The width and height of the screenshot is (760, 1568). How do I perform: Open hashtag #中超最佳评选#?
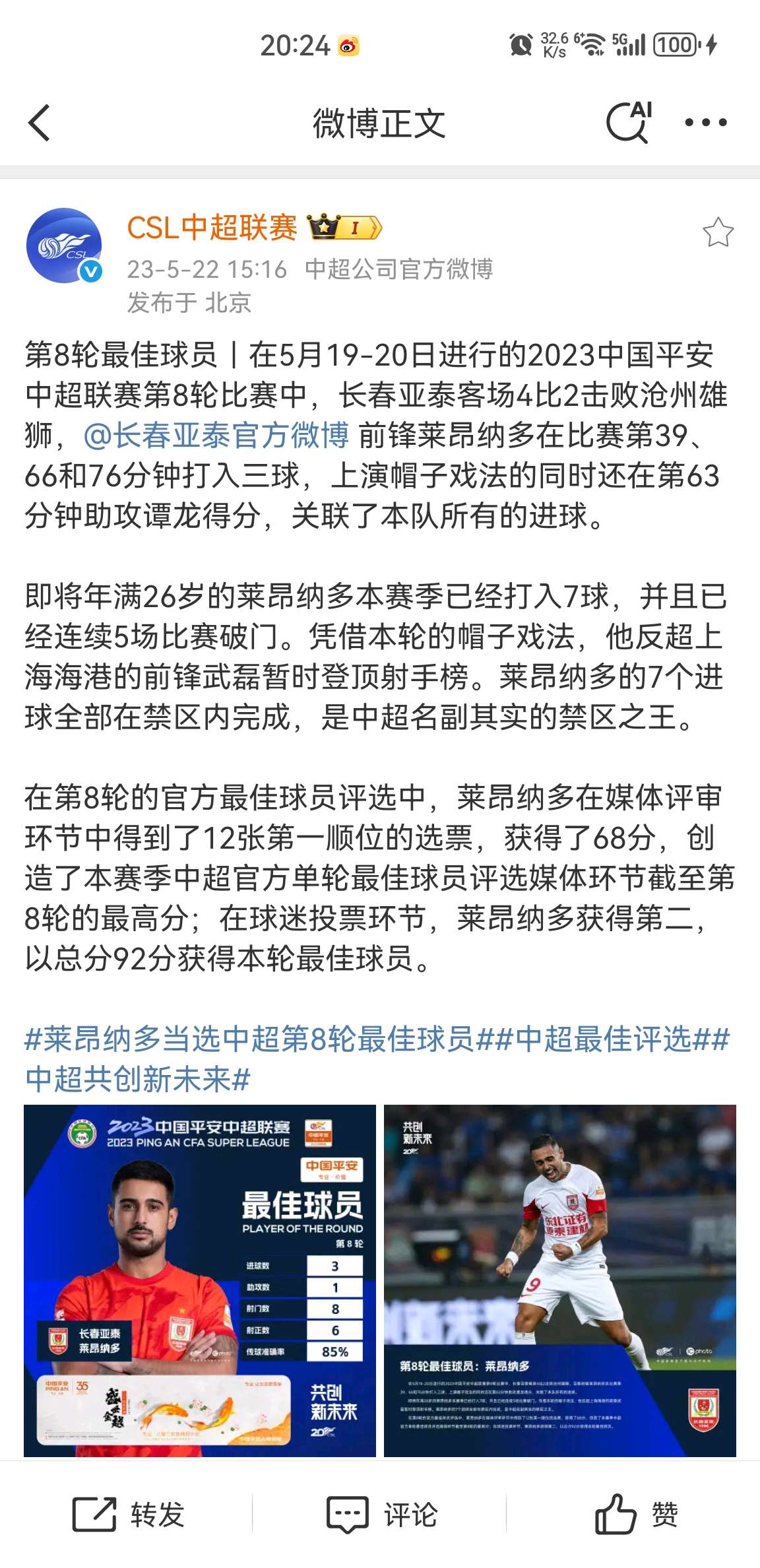pyautogui.click(x=602, y=1039)
